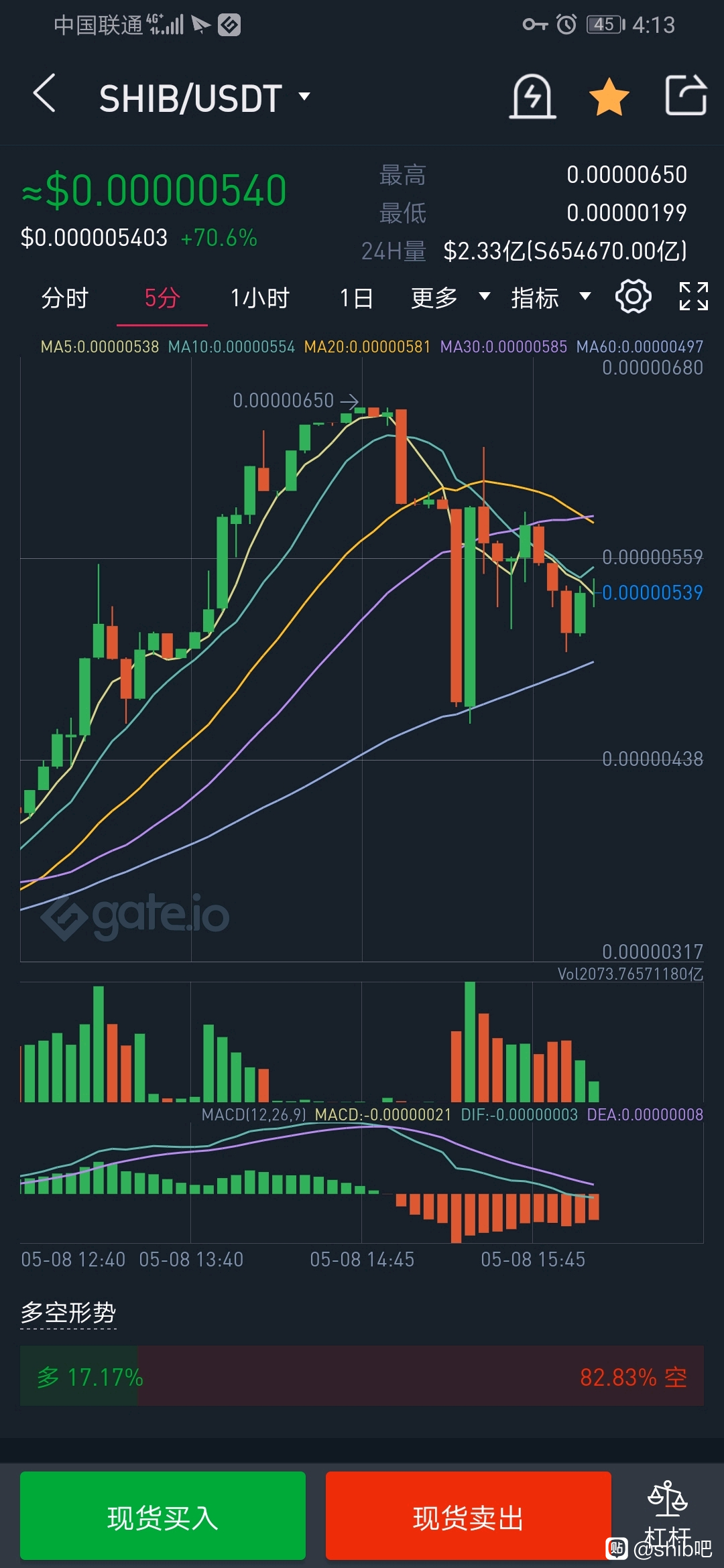724x1568 pixels.
Task: Select the 5分 interval tab
Action: tap(162, 298)
